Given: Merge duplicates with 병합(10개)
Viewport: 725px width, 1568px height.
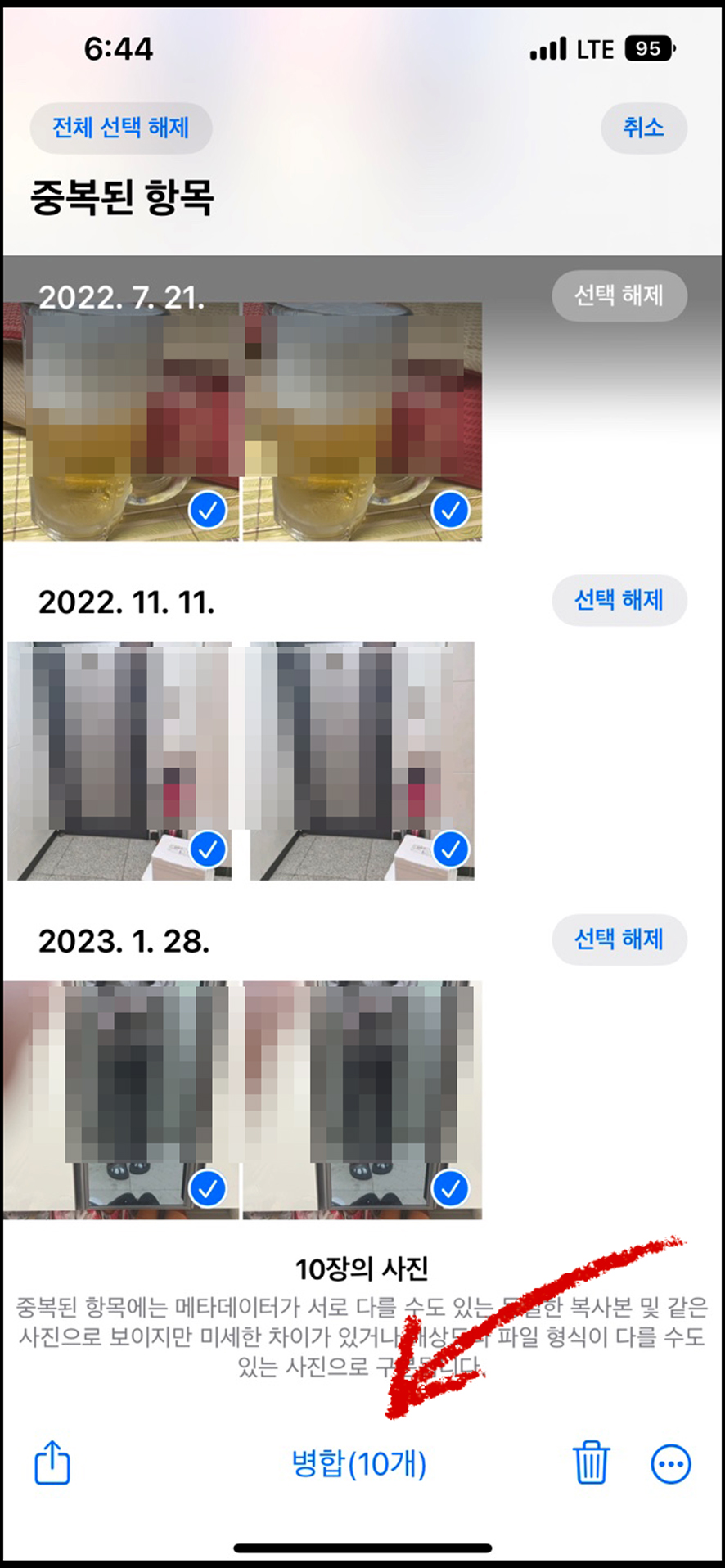Looking at the screenshot, I should tap(359, 1463).
